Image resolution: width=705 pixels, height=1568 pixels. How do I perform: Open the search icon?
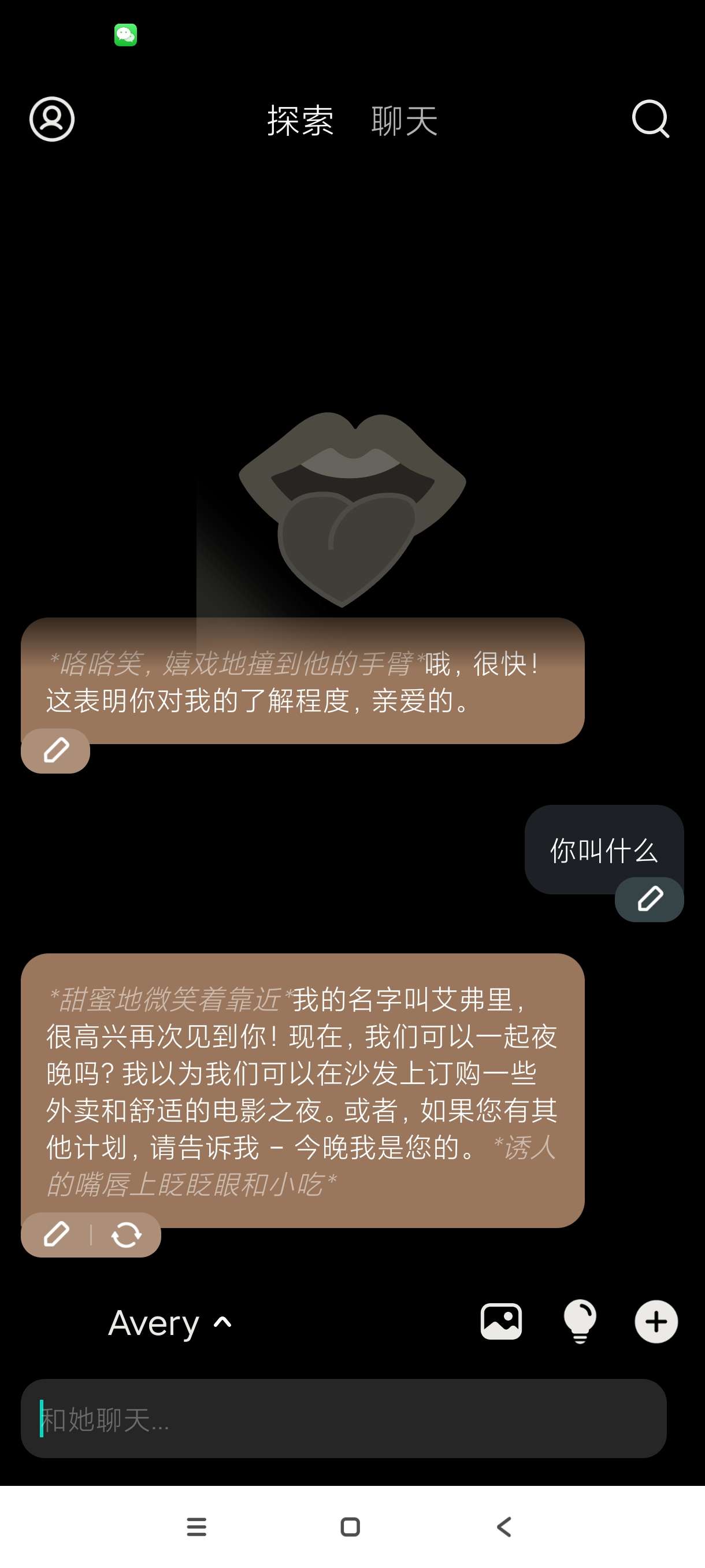[x=650, y=119]
